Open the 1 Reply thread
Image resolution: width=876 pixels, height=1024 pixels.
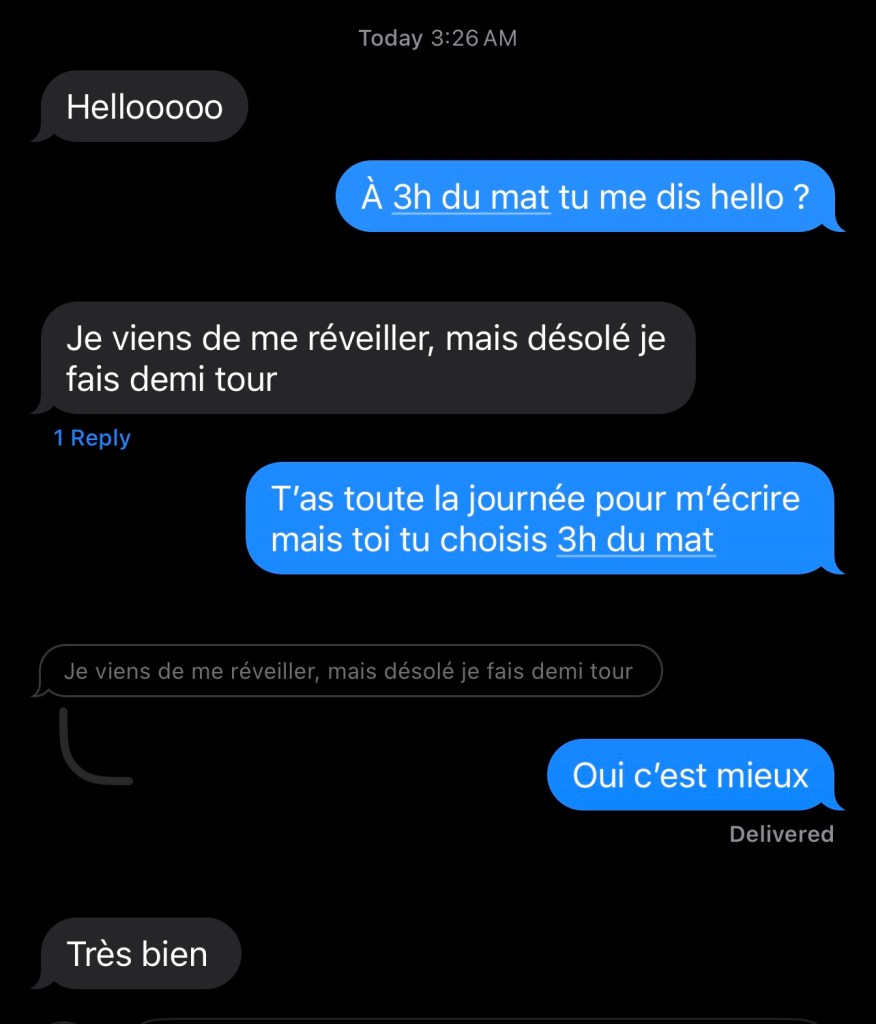pyautogui.click(x=93, y=437)
